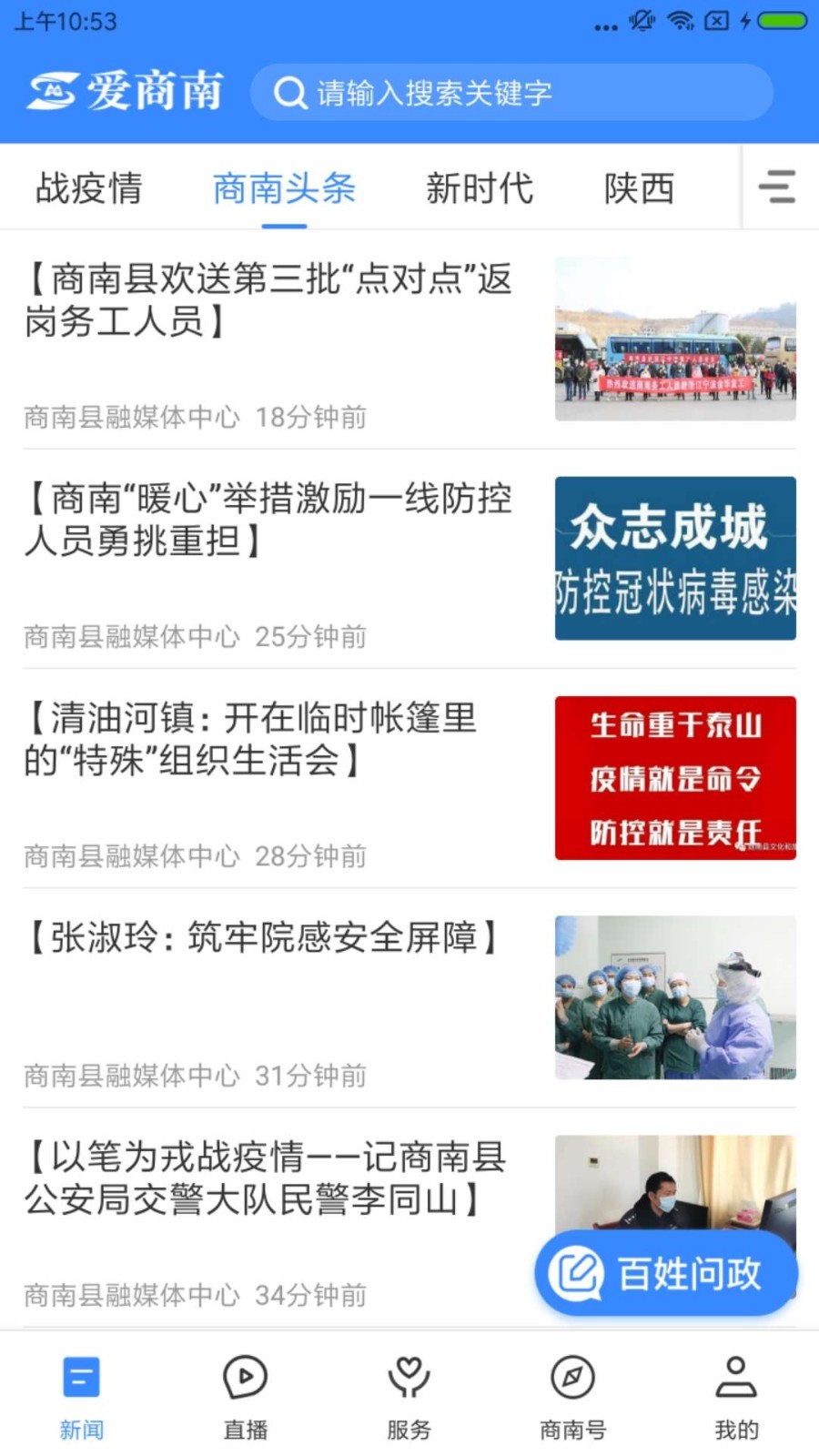This screenshot has height=1456, width=819.
Task: Tap the 众志成城 article thumbnail
Action: pos(678,559)
